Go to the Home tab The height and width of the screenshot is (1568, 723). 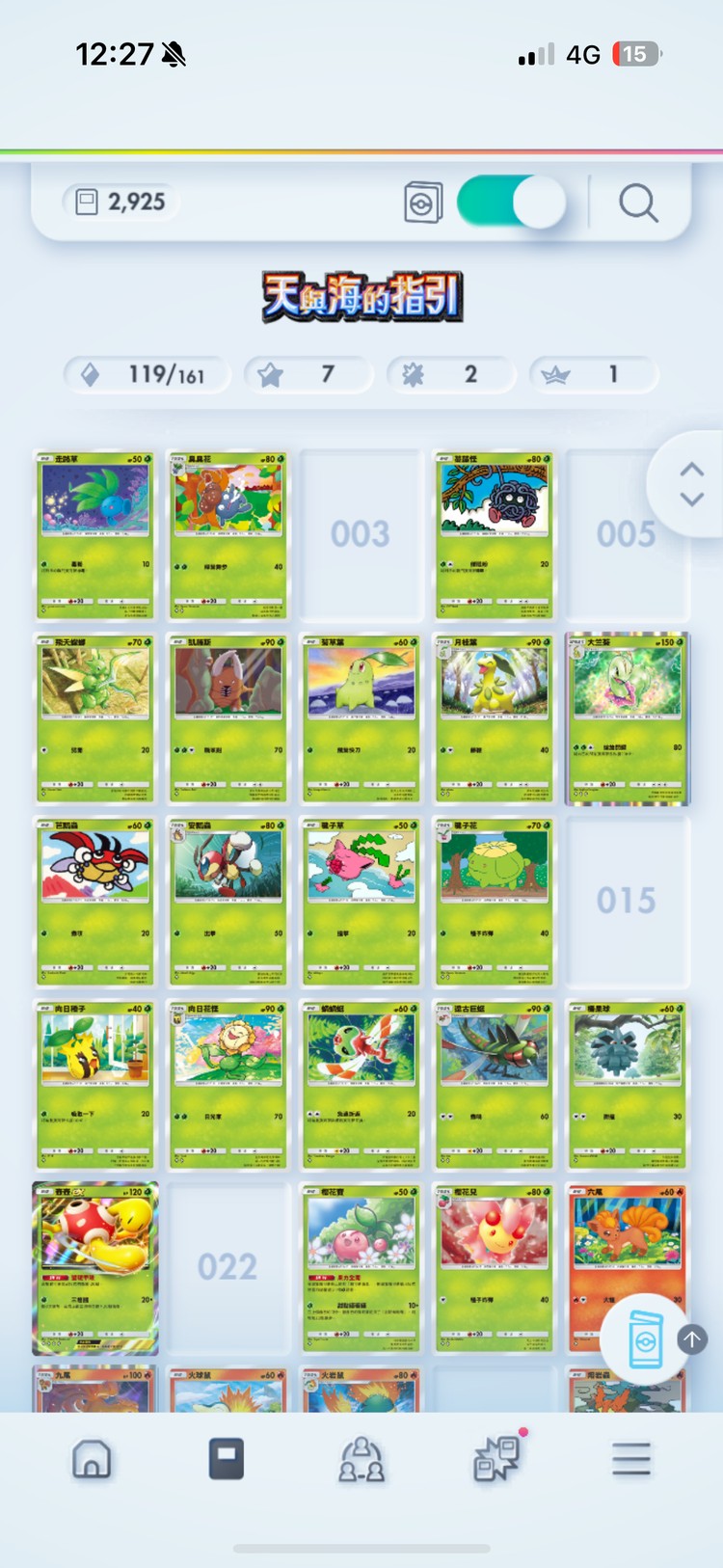[92, 1460]
